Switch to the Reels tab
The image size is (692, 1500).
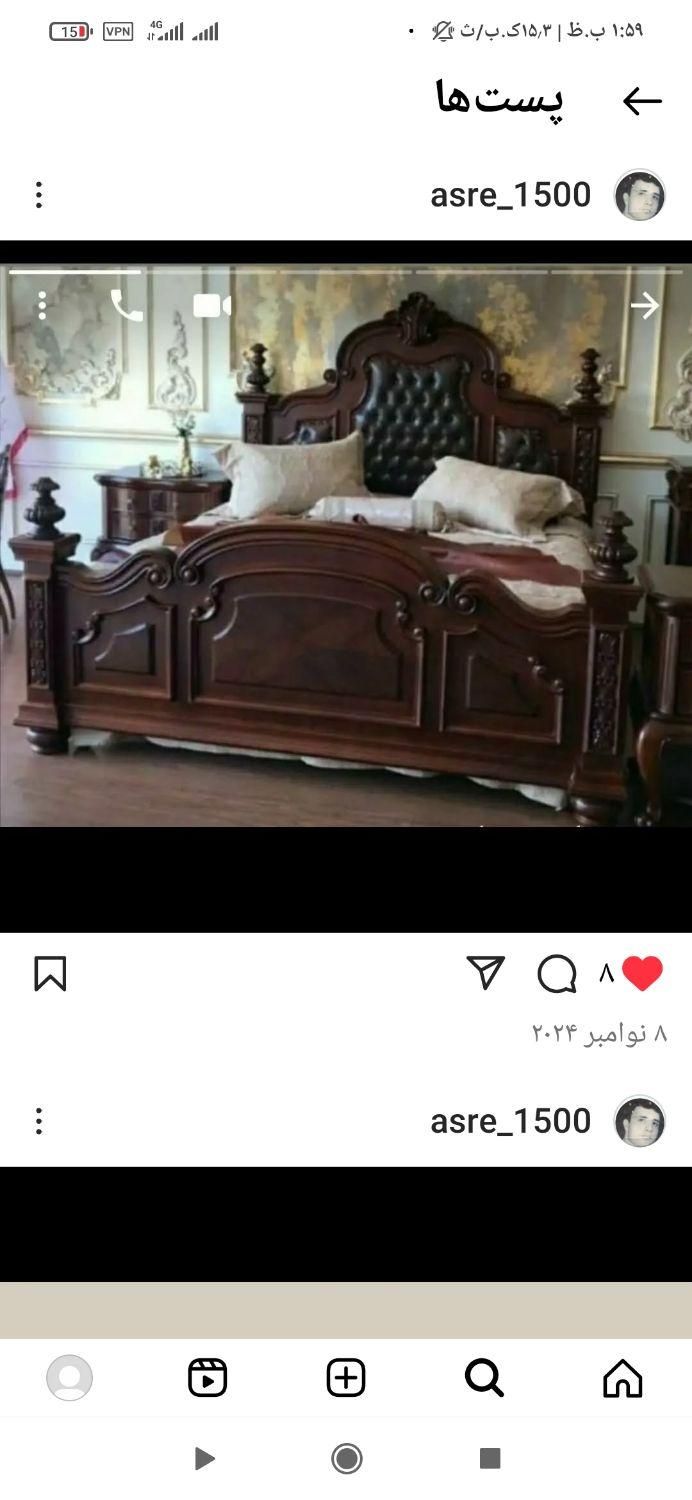tap(208, 1378)
